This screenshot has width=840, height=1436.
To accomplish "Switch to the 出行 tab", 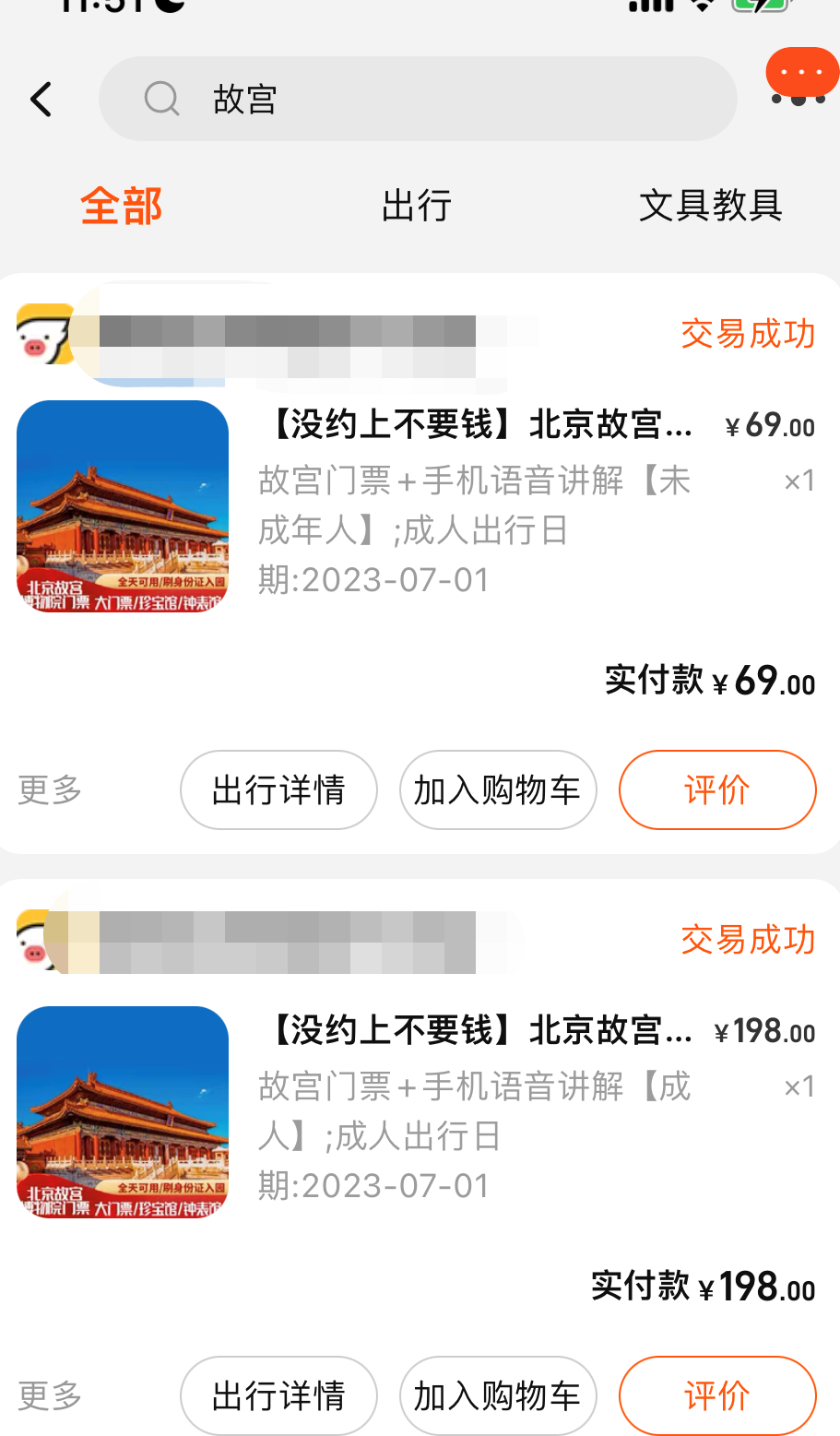I will coord(415,206).
